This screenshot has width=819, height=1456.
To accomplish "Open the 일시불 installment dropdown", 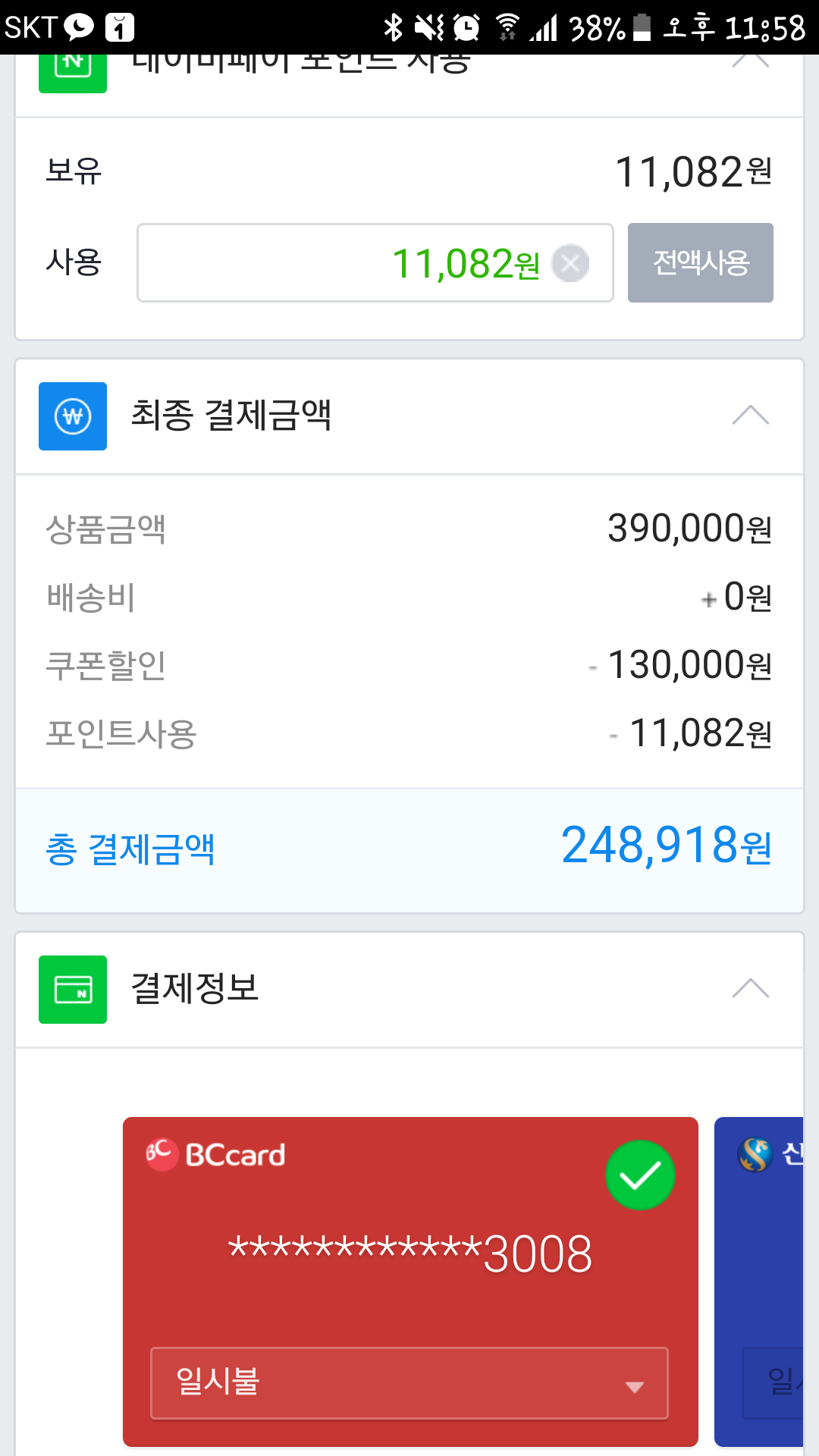I will point(409,1383).
